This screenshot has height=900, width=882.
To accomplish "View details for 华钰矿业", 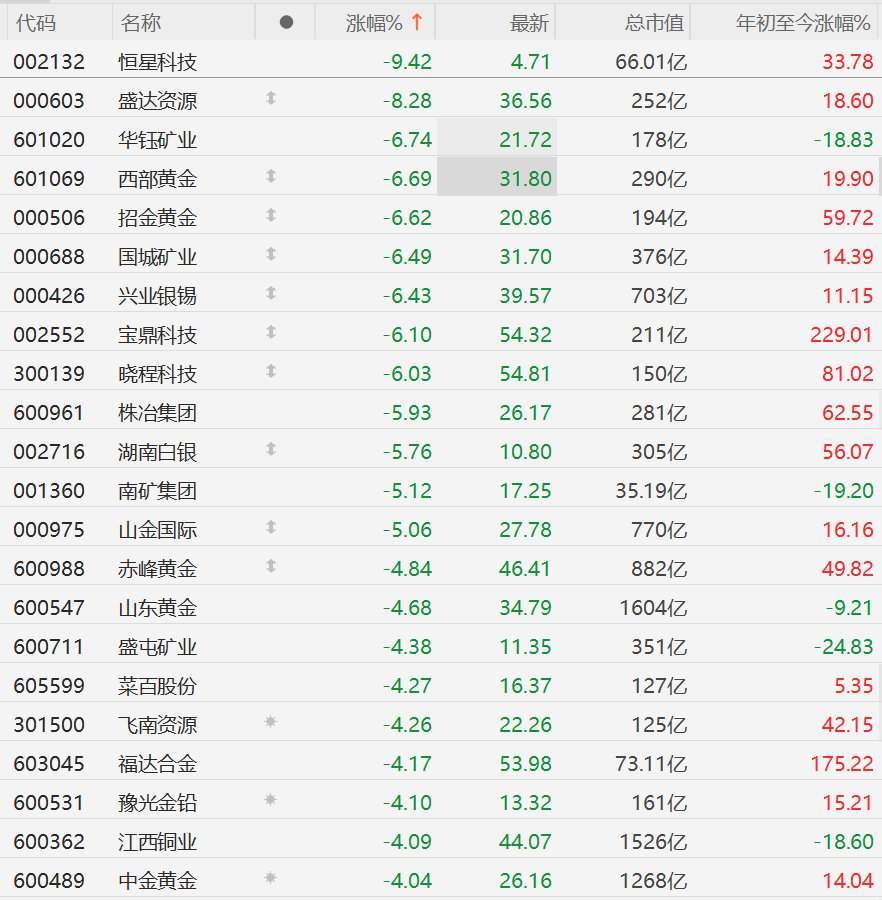I will point(441,139).
